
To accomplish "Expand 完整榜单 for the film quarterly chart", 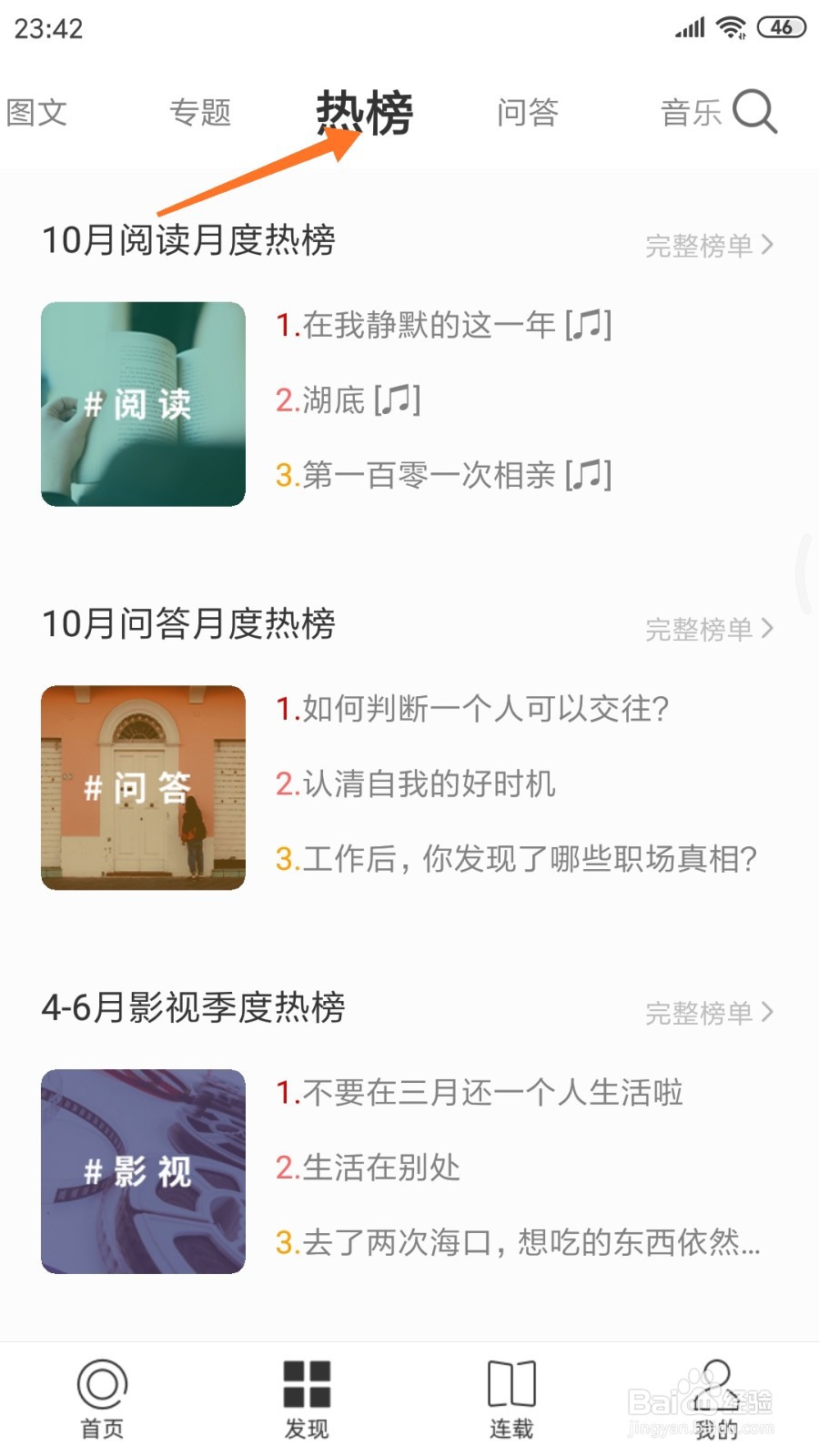I will click(705, 1012).
